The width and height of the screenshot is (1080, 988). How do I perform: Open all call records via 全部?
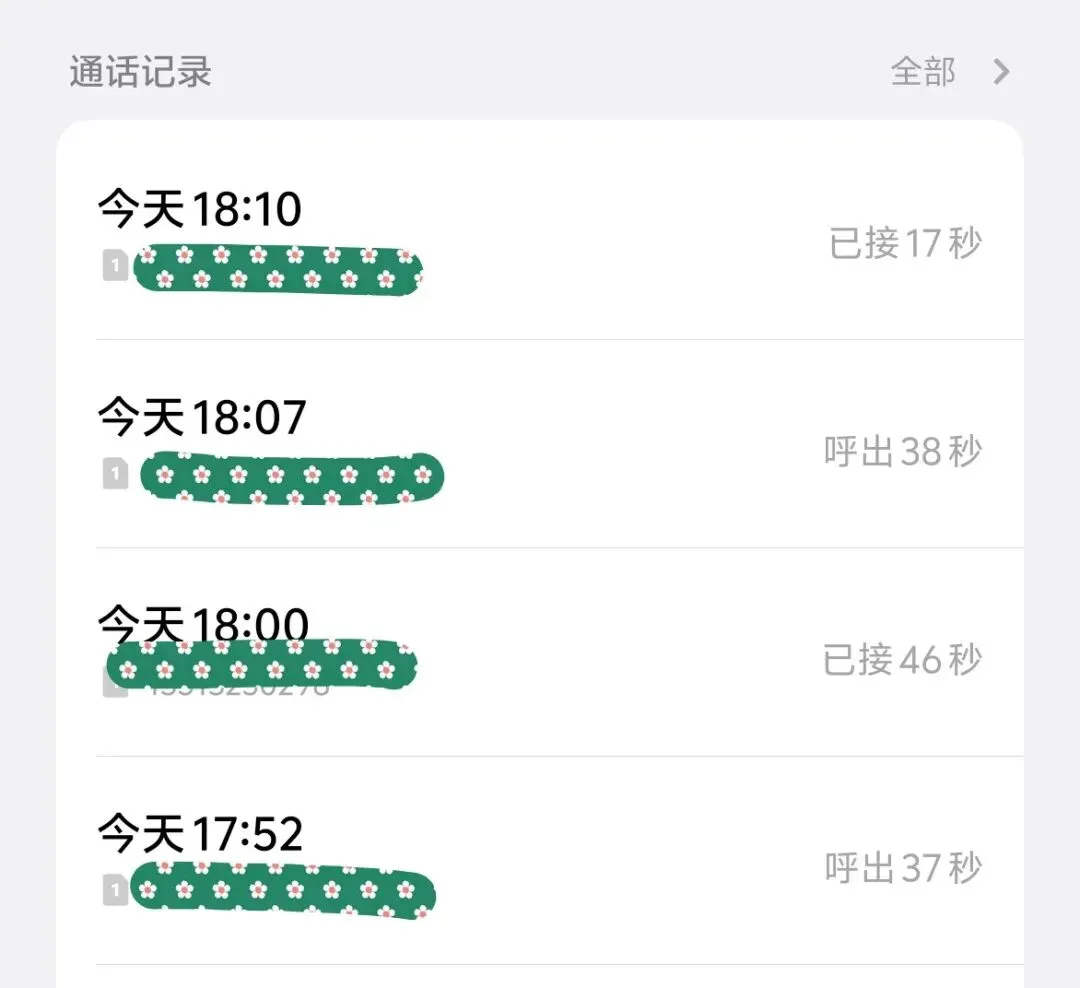click(x=948, y=72)
